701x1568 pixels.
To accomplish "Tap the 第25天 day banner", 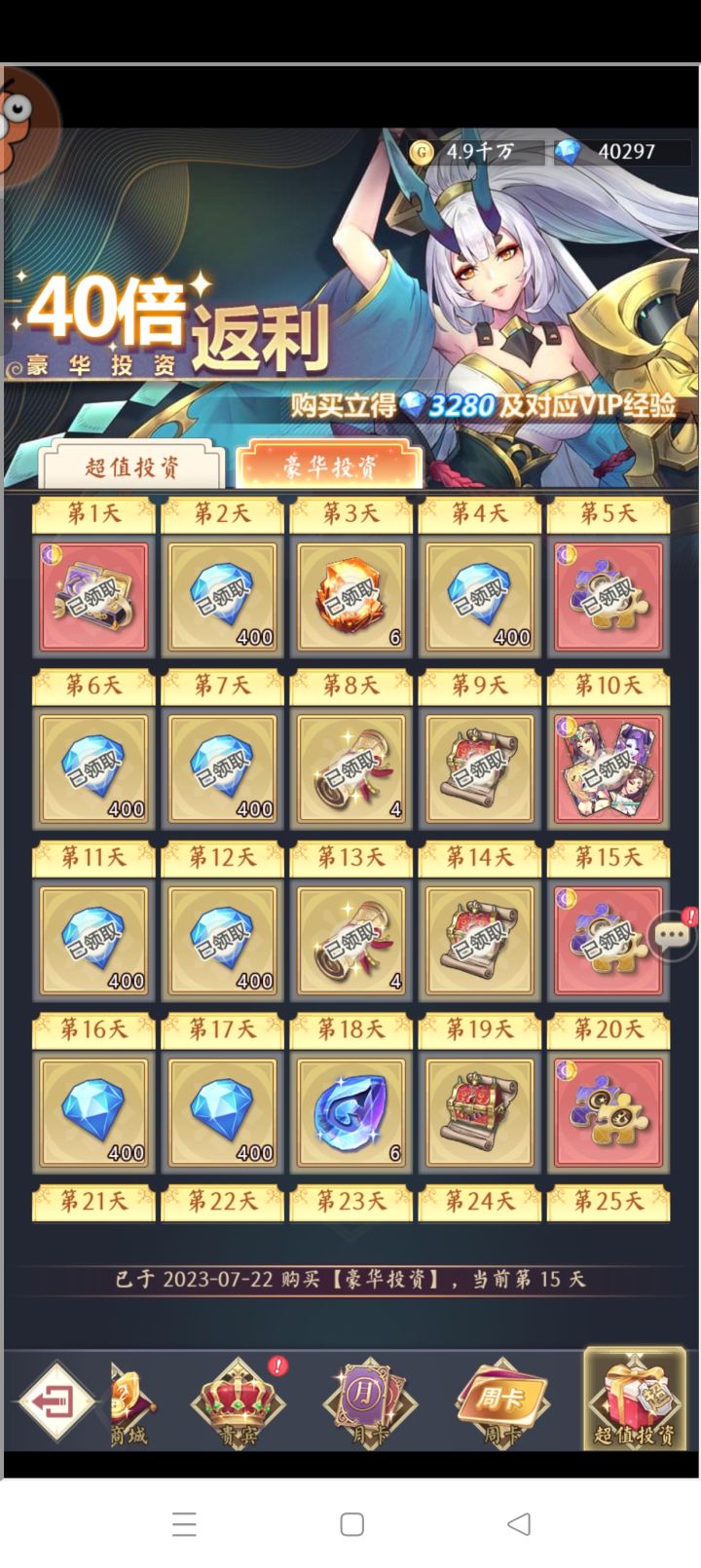I will coord(608,1201).
